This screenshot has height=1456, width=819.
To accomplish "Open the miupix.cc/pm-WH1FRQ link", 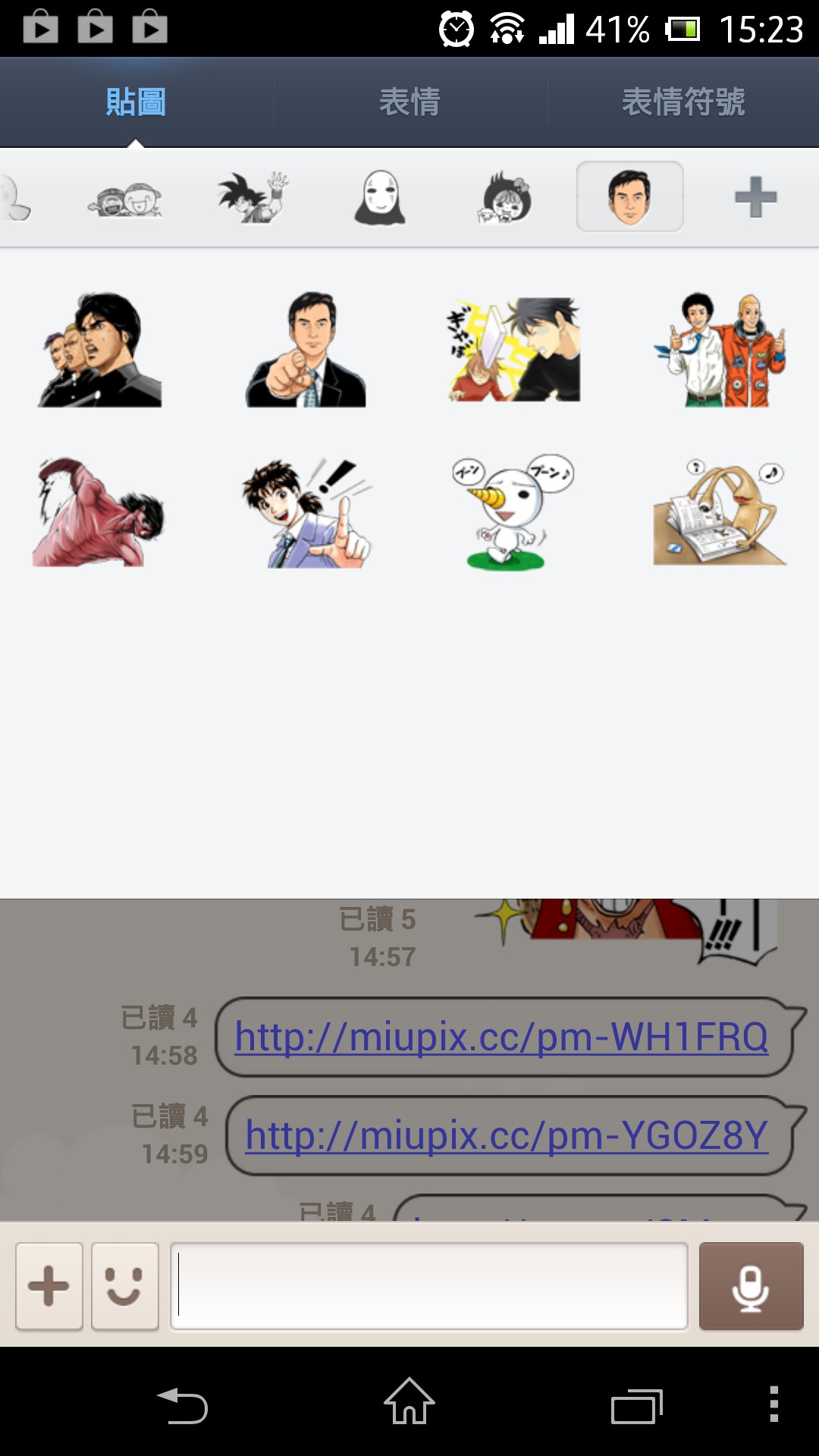I will 501,1037.
